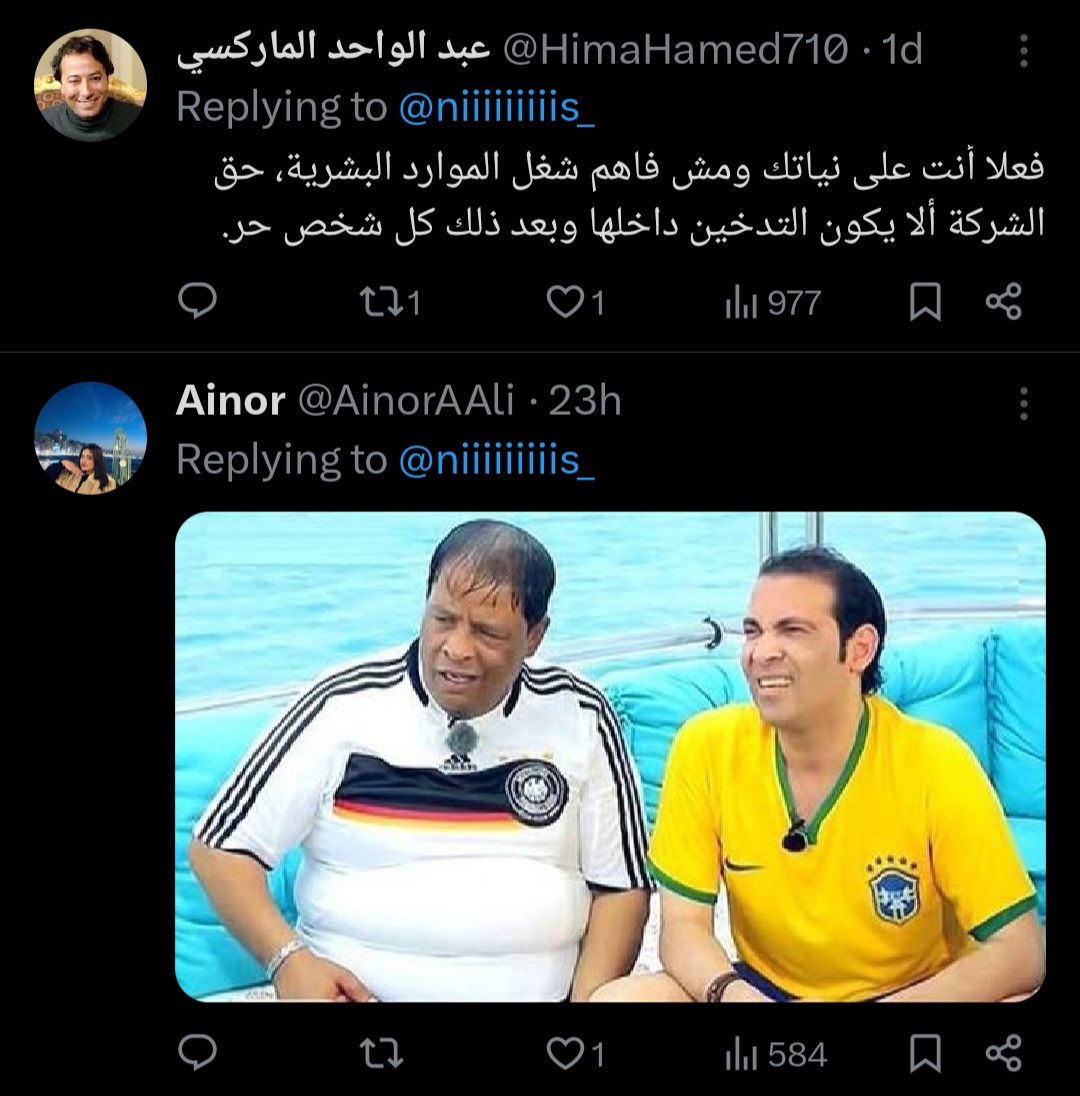Open the @niiiiiiiiis_ link in HimaHamed710's reply

(496, 108)
